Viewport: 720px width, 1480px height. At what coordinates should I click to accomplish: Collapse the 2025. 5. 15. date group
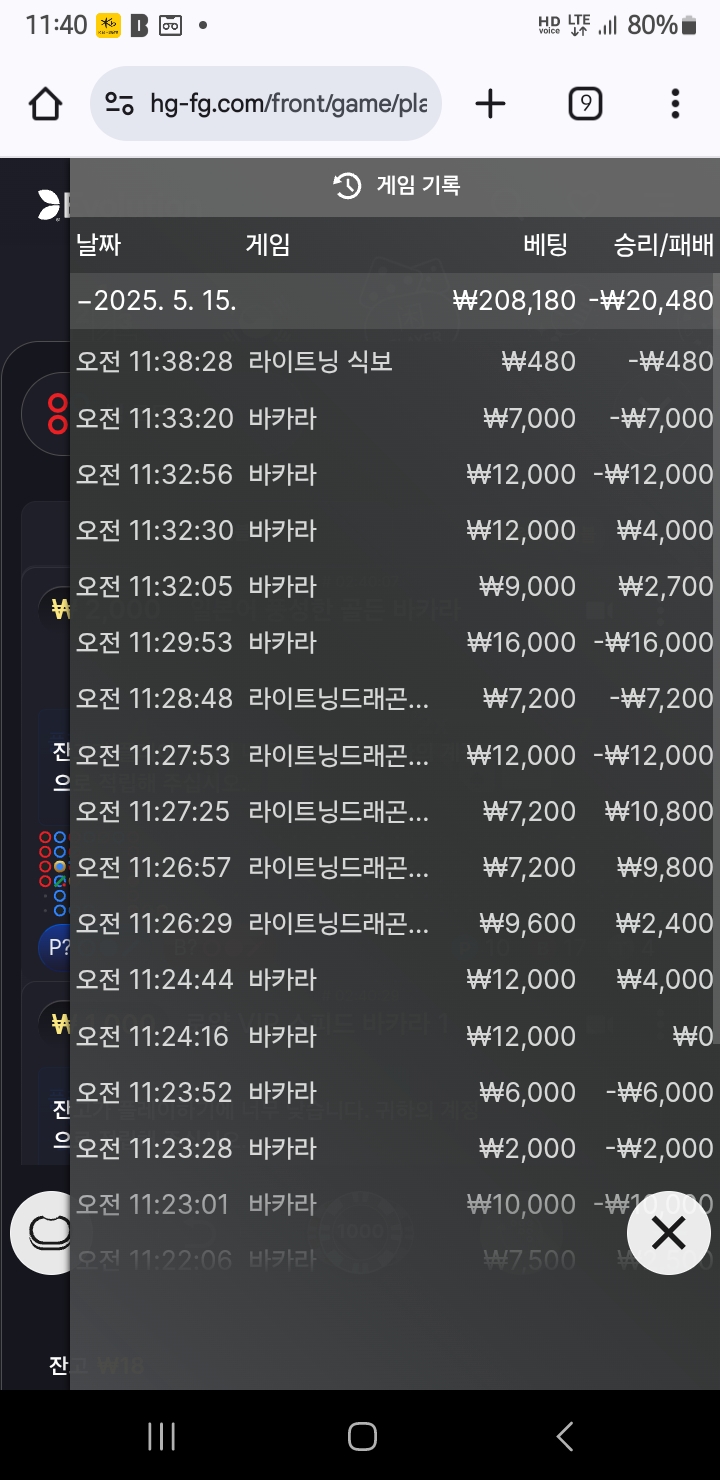click(x=394, y=300)
